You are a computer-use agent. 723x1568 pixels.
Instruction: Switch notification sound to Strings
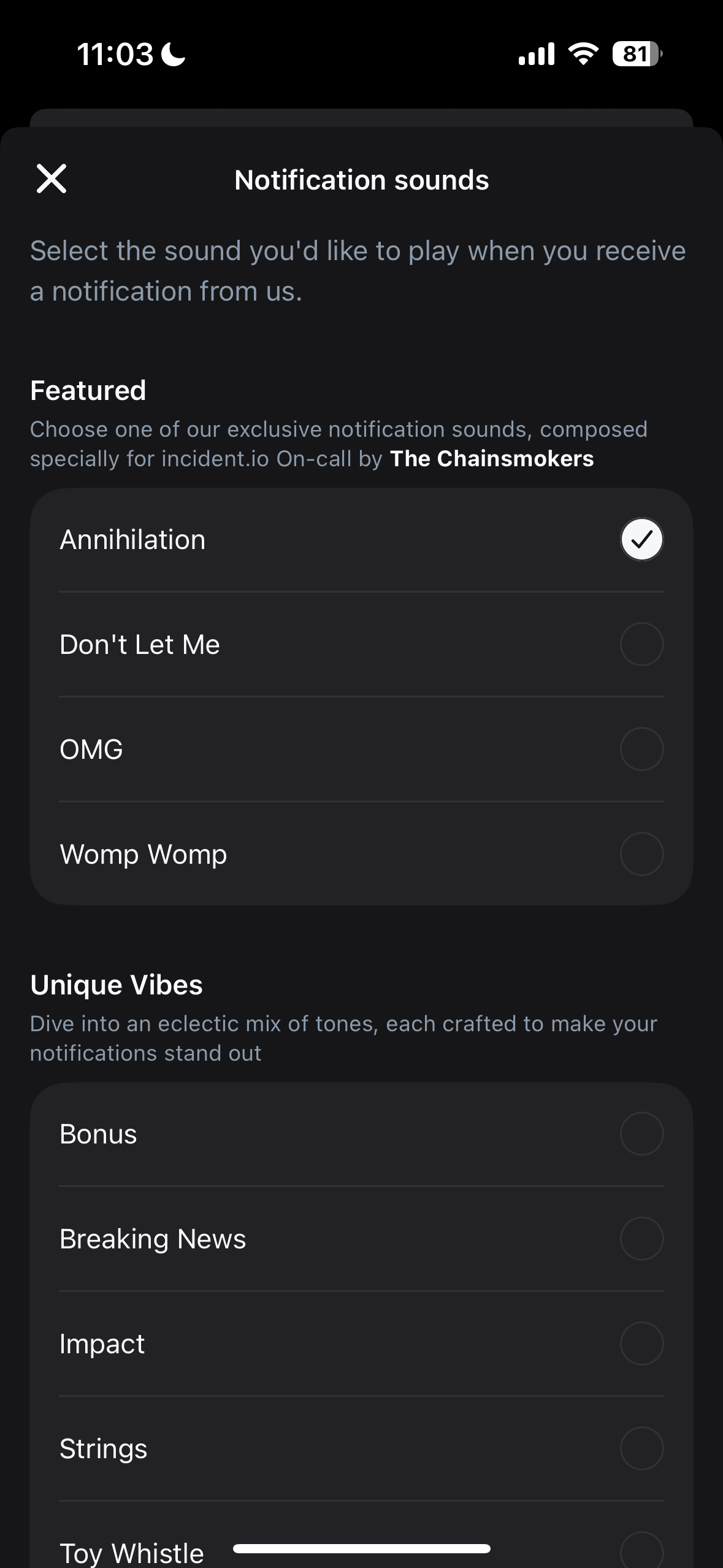(641, 1448)
